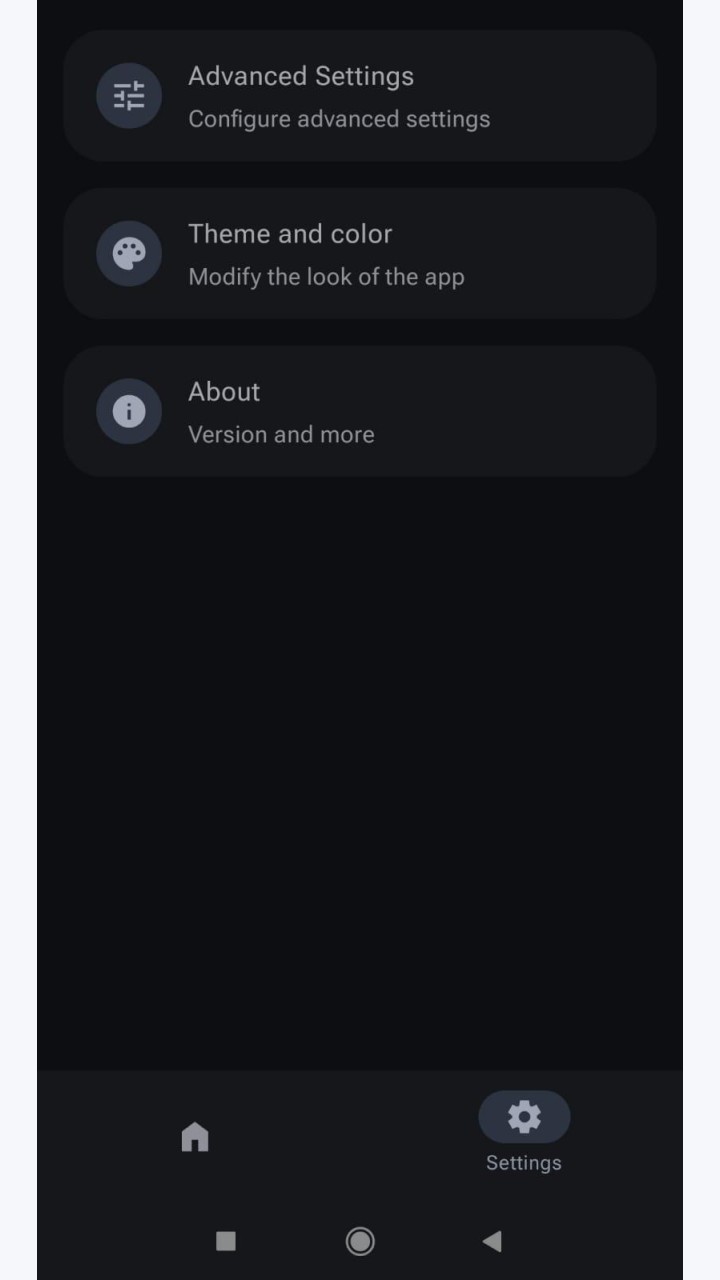Open Advanced Settings
The height and width of the screenshot is (1280, 720).
(360, 96)
